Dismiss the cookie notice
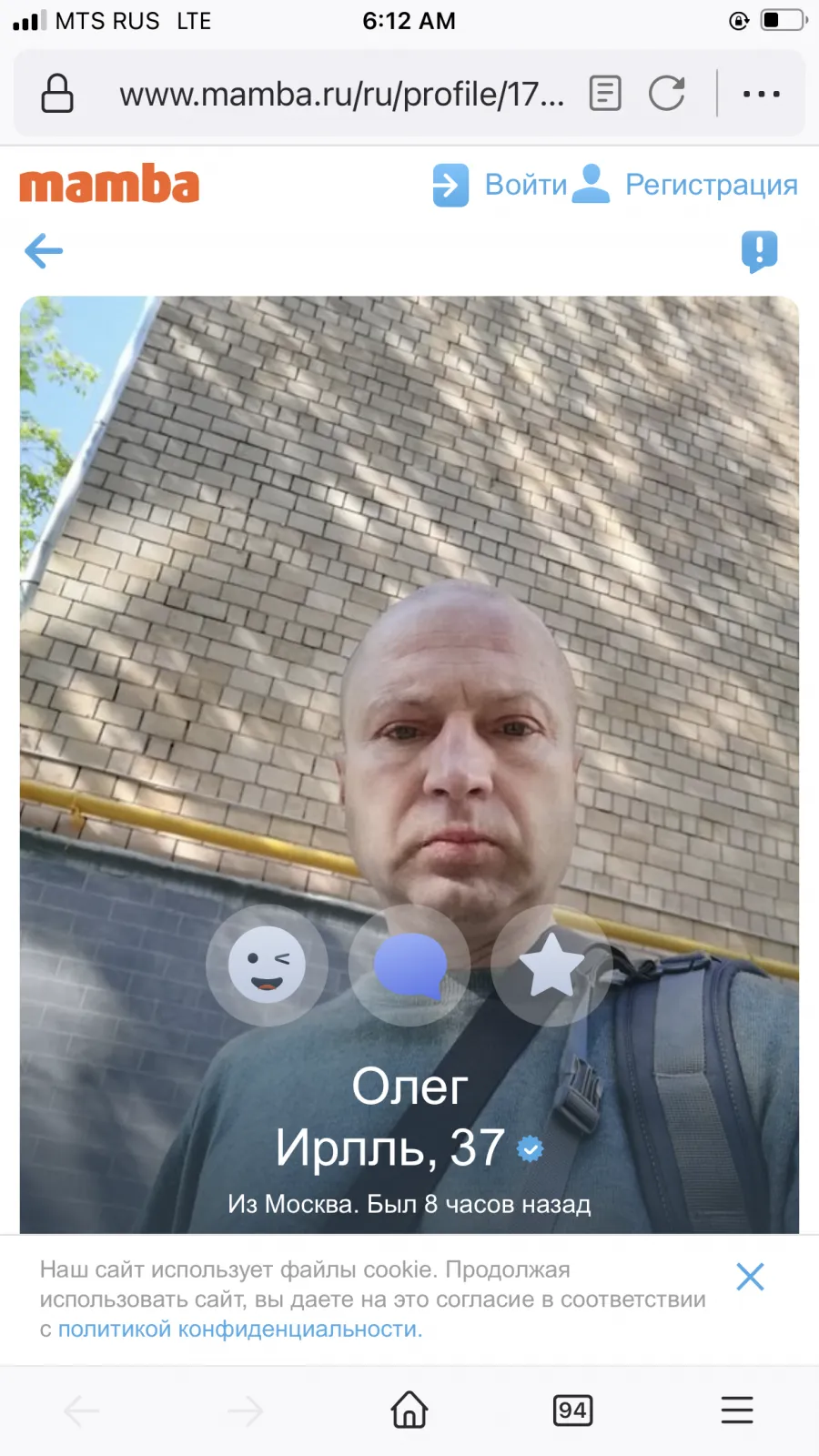Image resolution: width=819 pixels, height=1456 pixels. pos(751,1277)
